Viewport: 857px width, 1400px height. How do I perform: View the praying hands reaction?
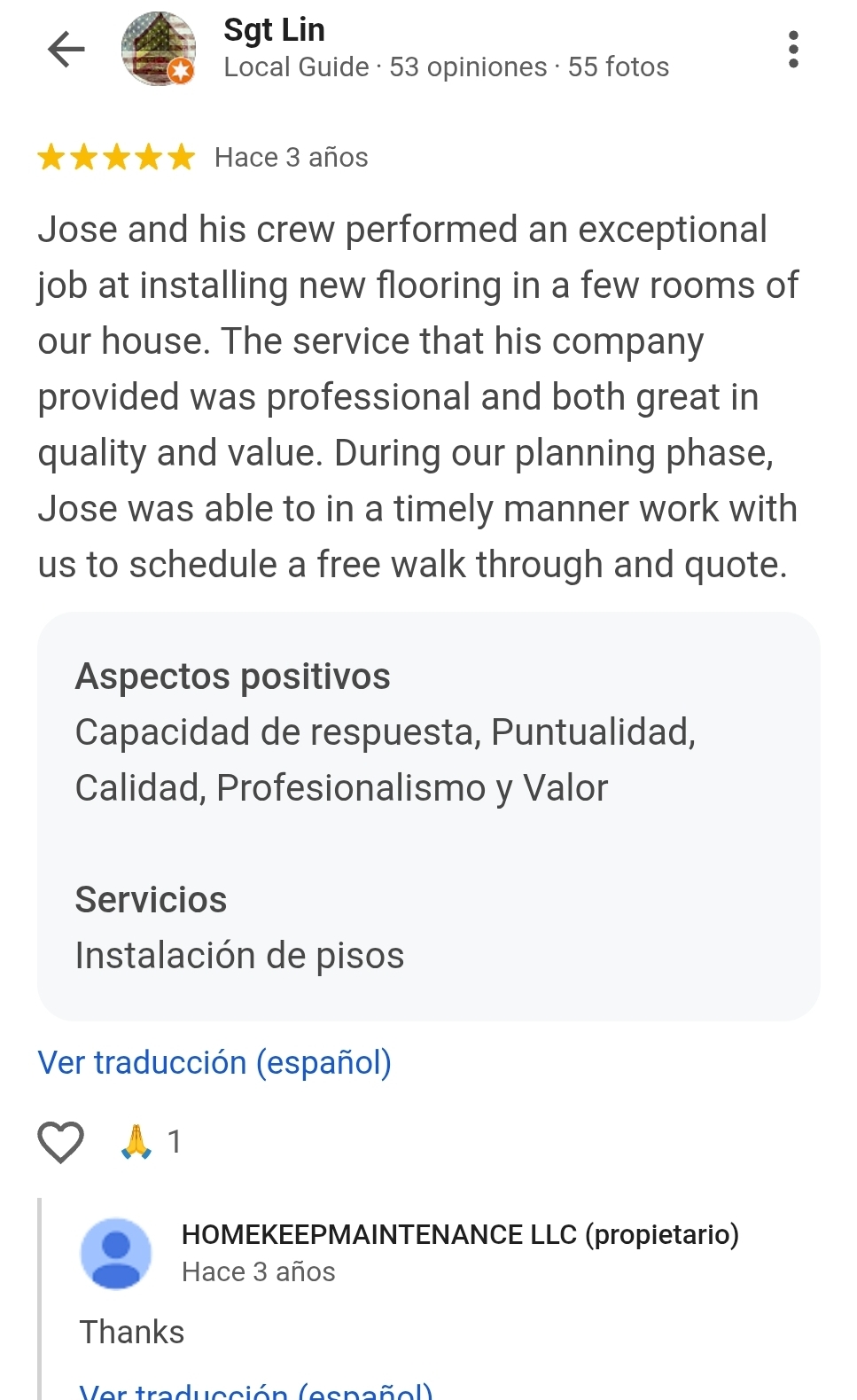click(136, 1141)
